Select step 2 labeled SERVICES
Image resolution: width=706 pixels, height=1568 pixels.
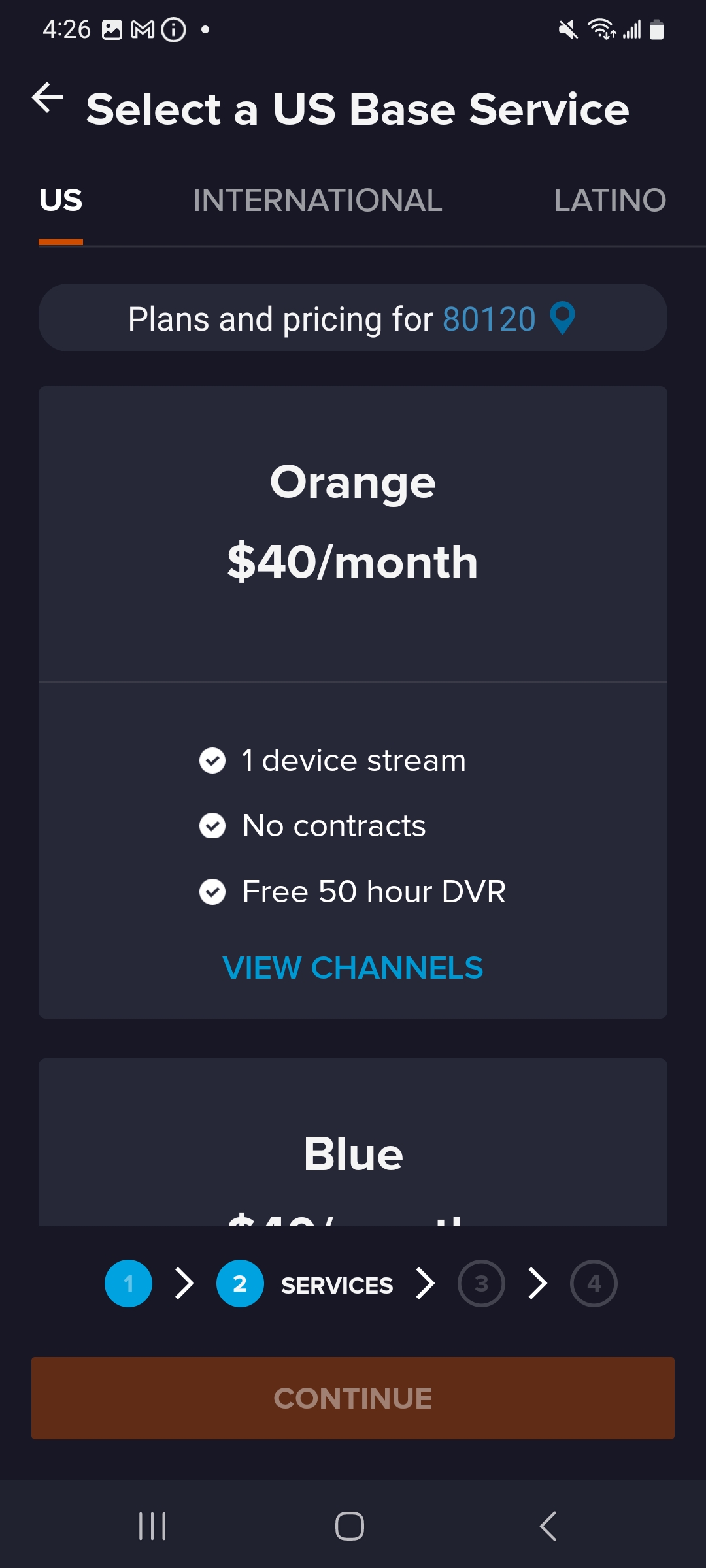(x=239, y=1282)
